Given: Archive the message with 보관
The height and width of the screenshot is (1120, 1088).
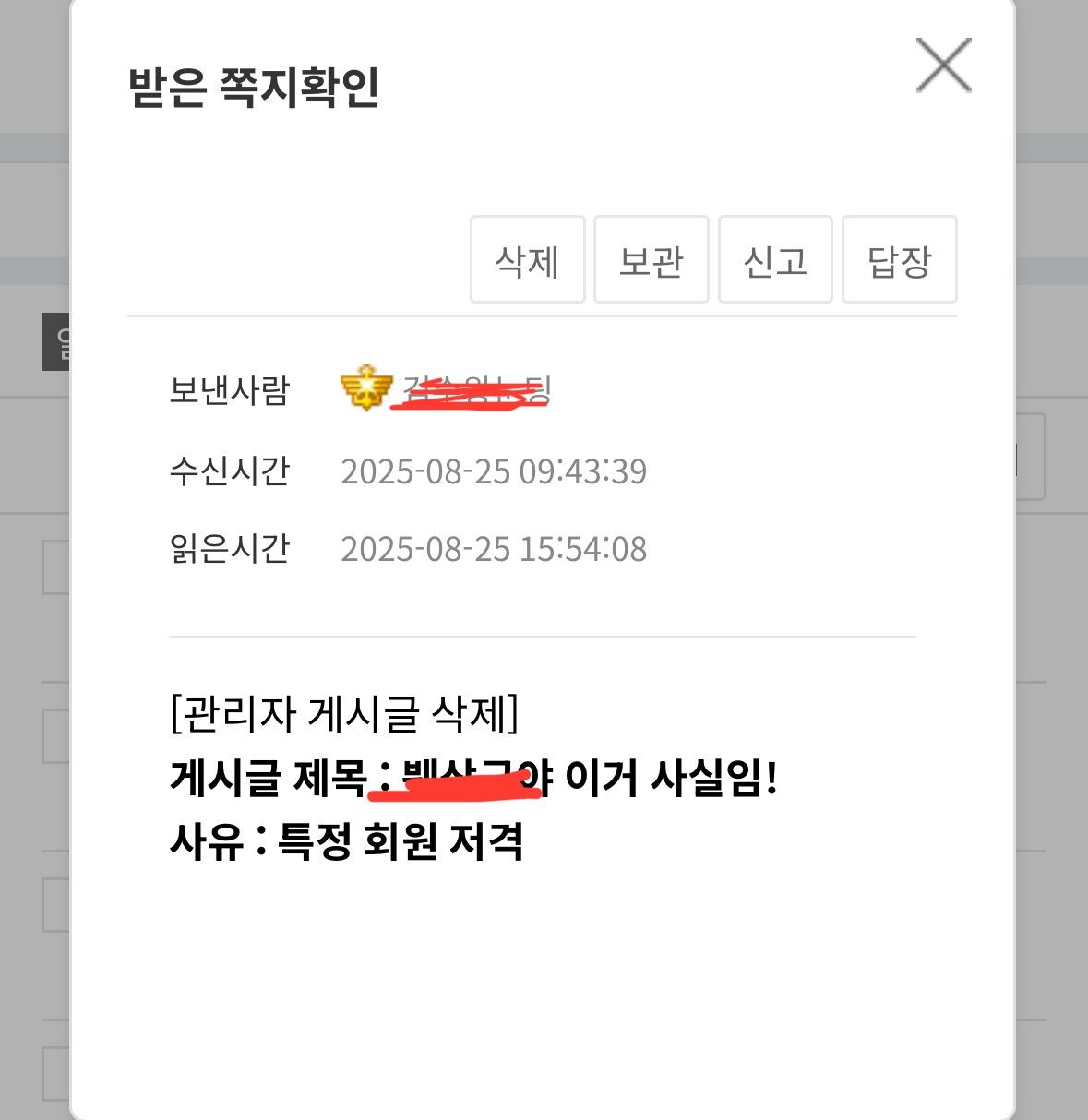Looking at the screenshot, I should pos(651,260).
